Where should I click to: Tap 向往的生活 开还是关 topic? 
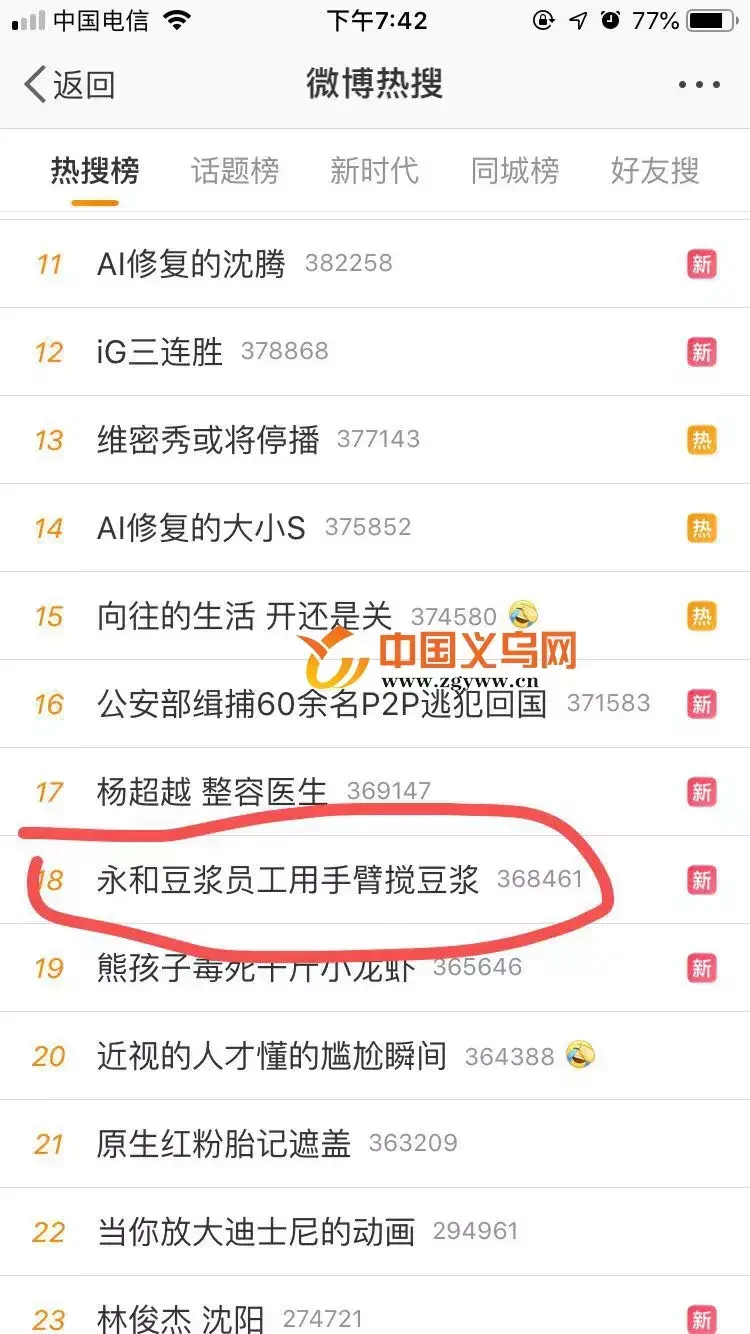(245, 616)
